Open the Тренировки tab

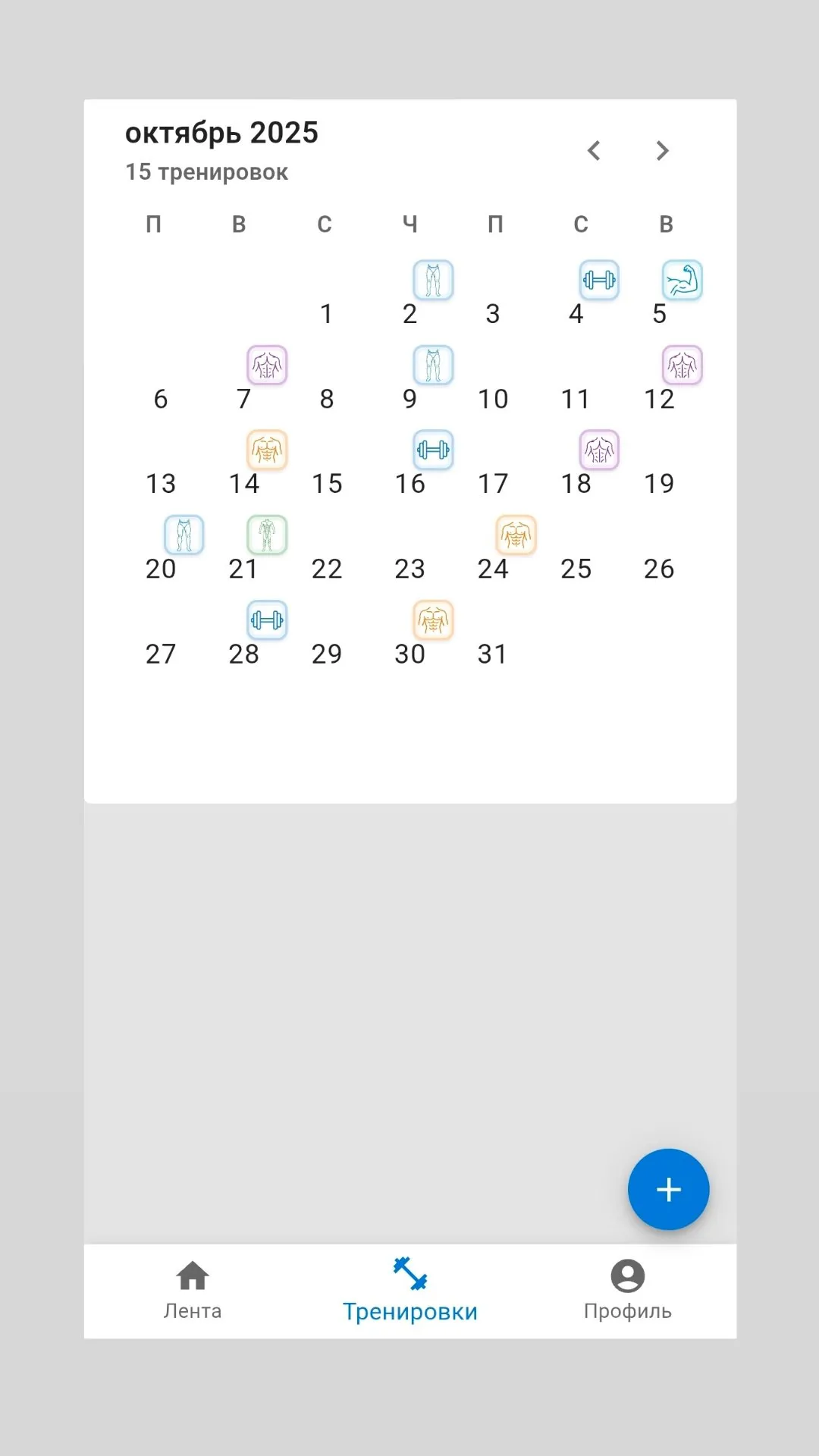(409, 1289)
